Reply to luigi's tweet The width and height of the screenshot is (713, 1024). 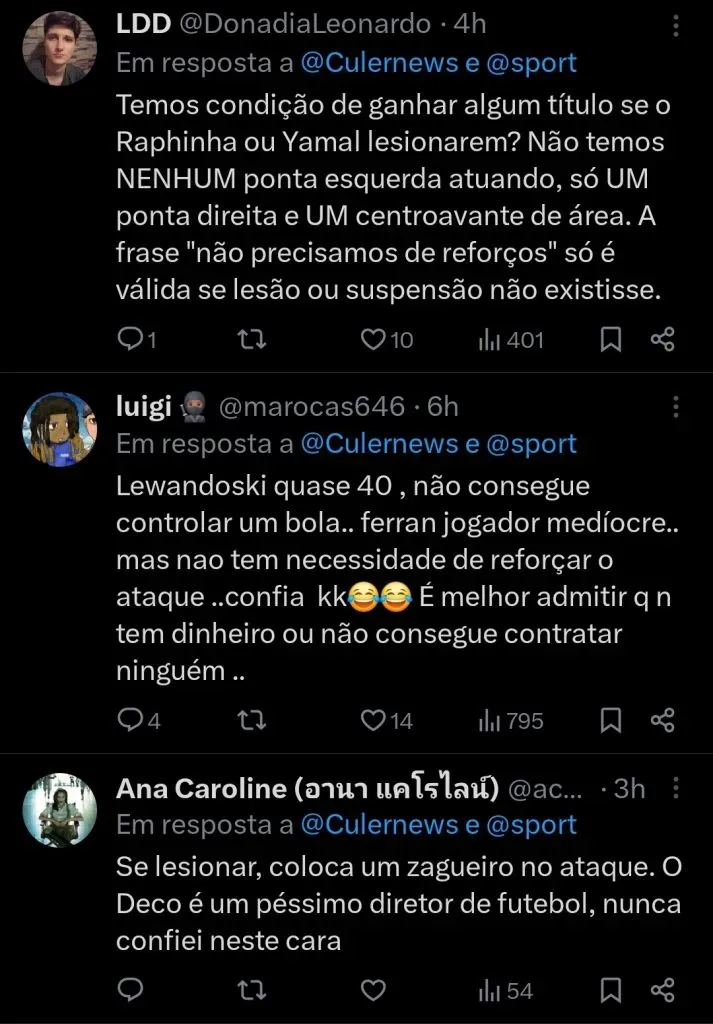click(132, 719)
